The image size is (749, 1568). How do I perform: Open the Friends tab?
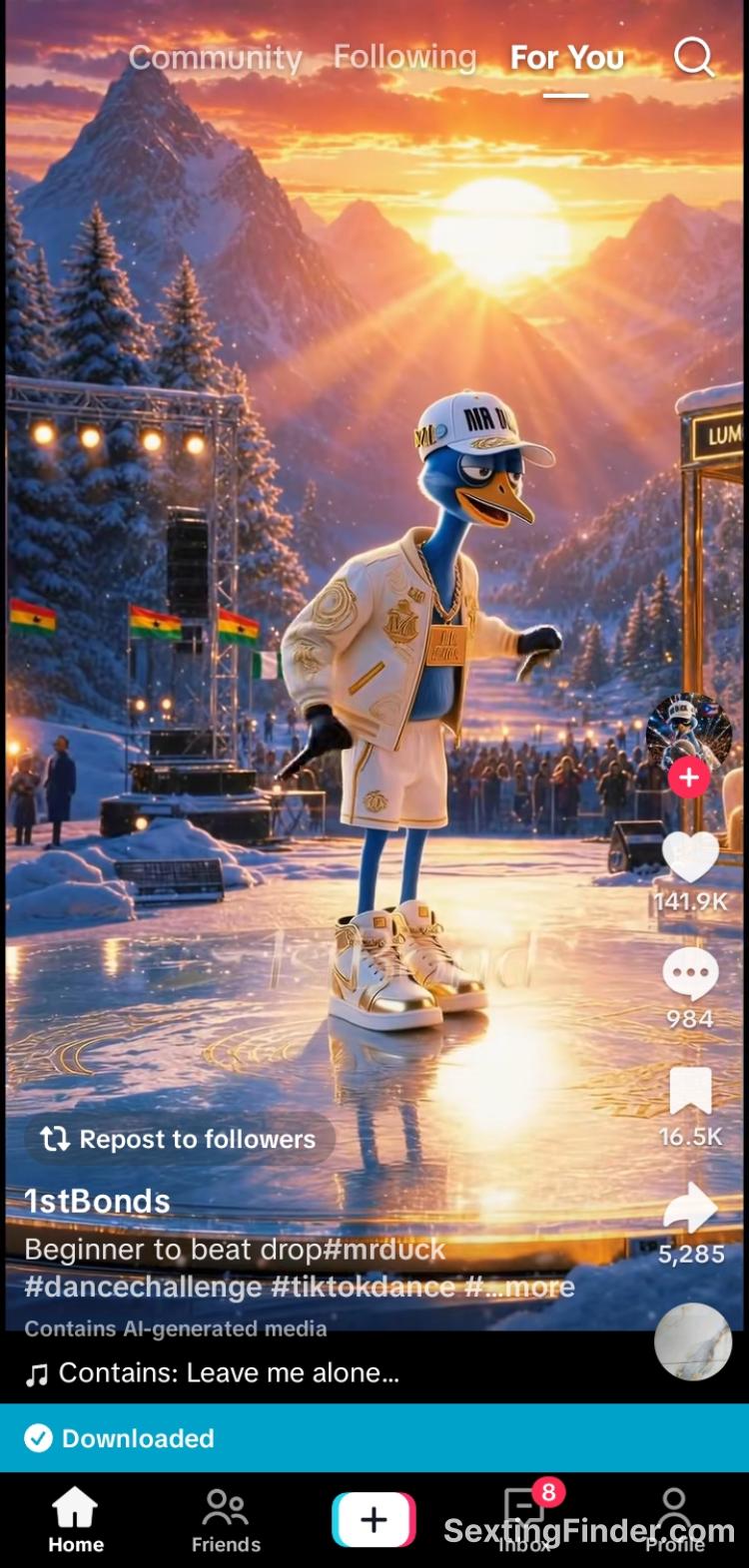[226, 1520]
